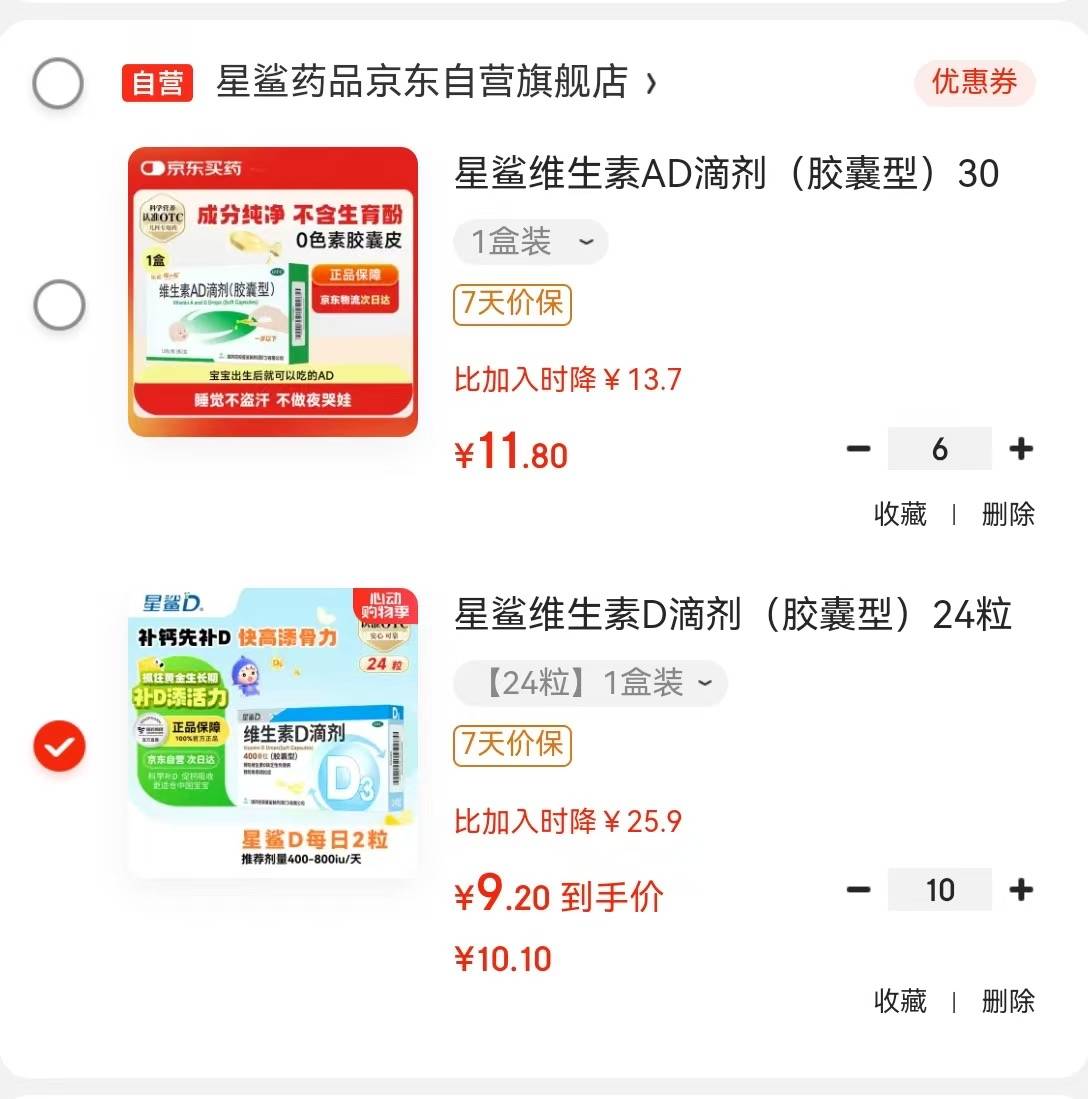The height and width of the screenshot is (1099, 1088).
Task: Expand the 1盒装 specification dropdown
Action: coord(530,242)
